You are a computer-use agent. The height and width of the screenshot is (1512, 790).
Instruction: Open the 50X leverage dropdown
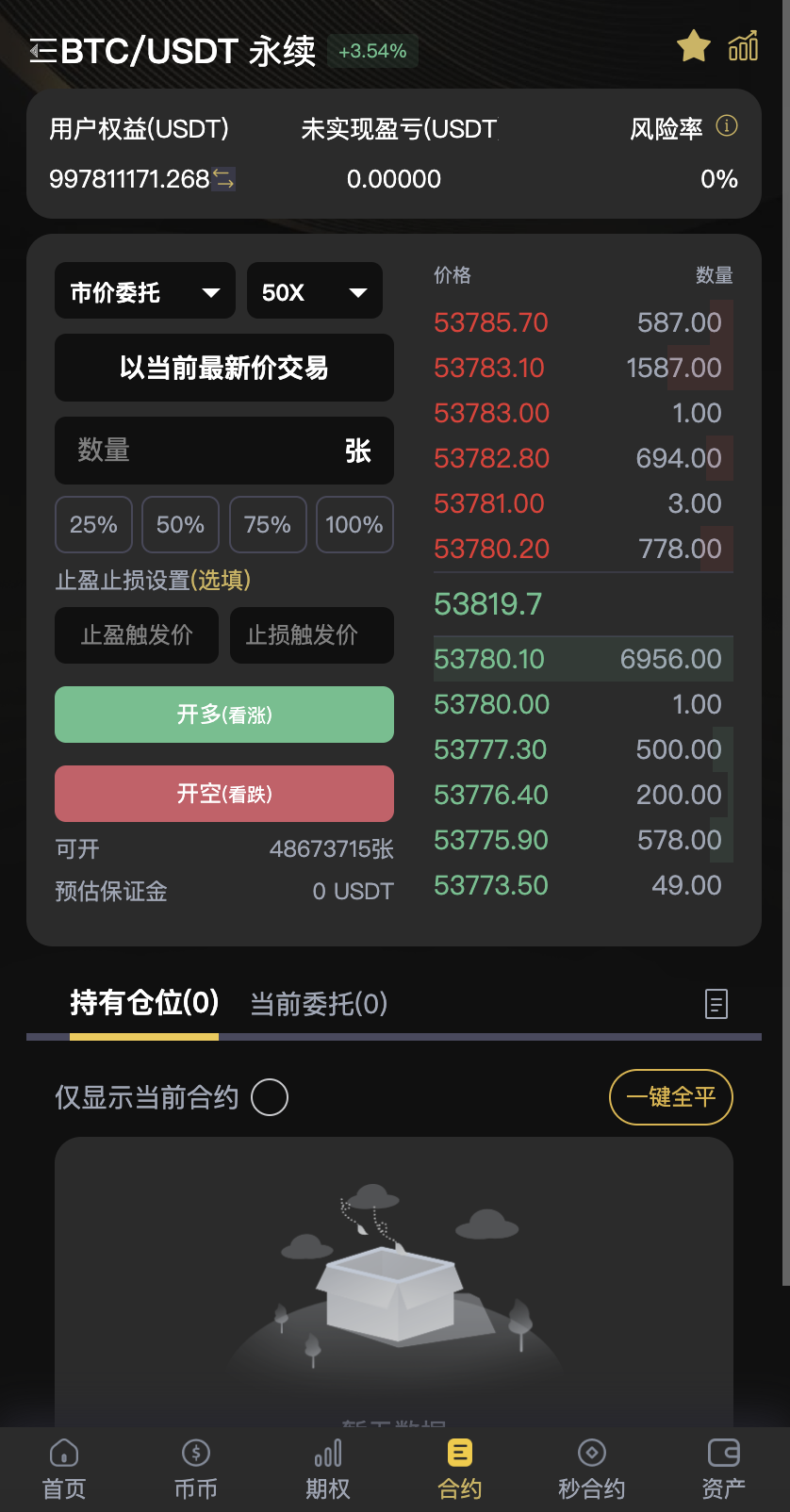(314, 290)
